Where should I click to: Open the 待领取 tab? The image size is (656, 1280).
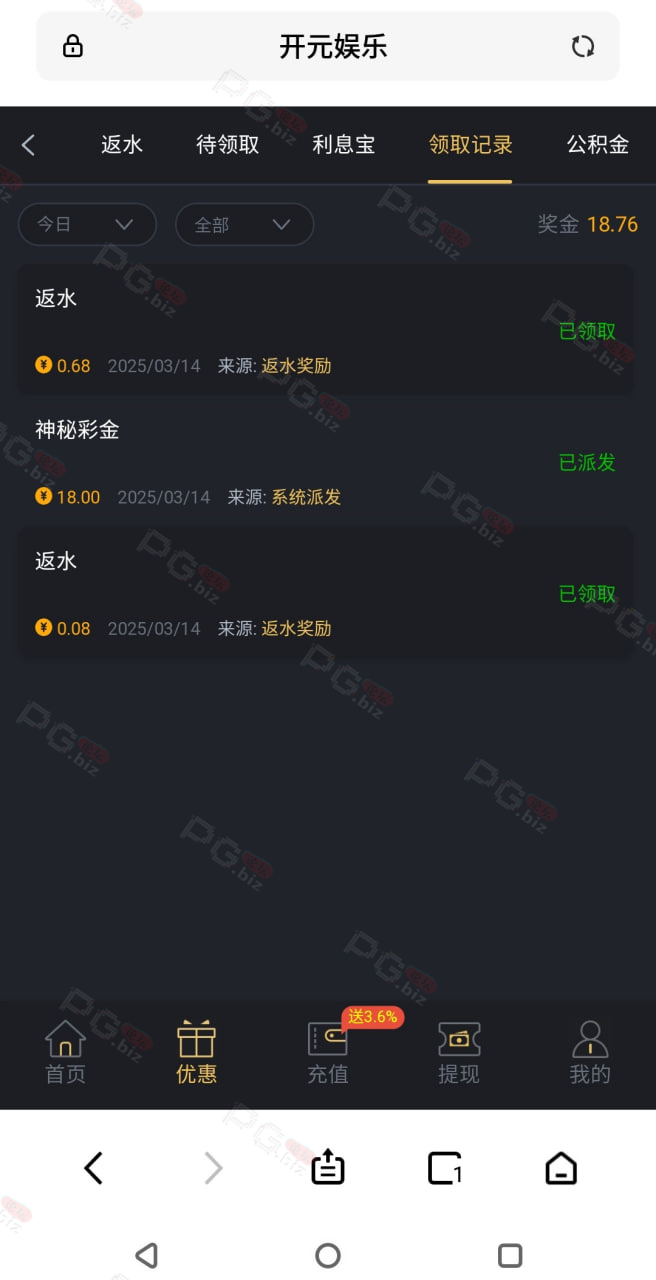click(228, 144)
